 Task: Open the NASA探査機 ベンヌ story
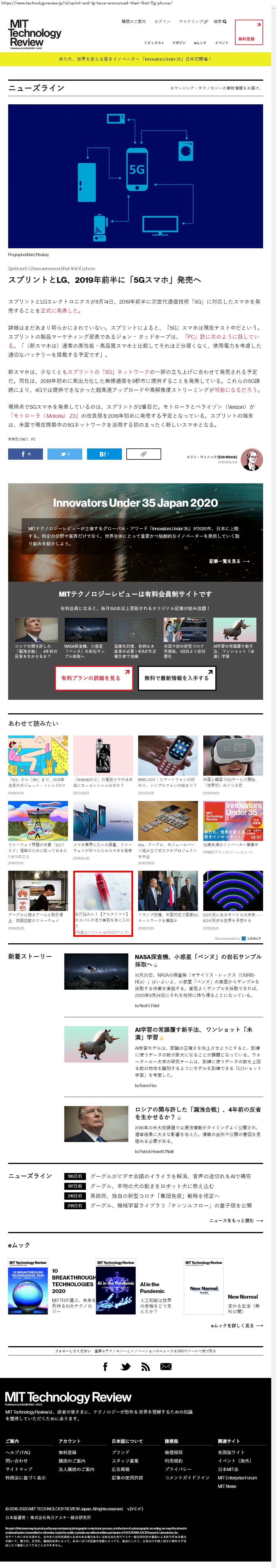tap(198, 960)
